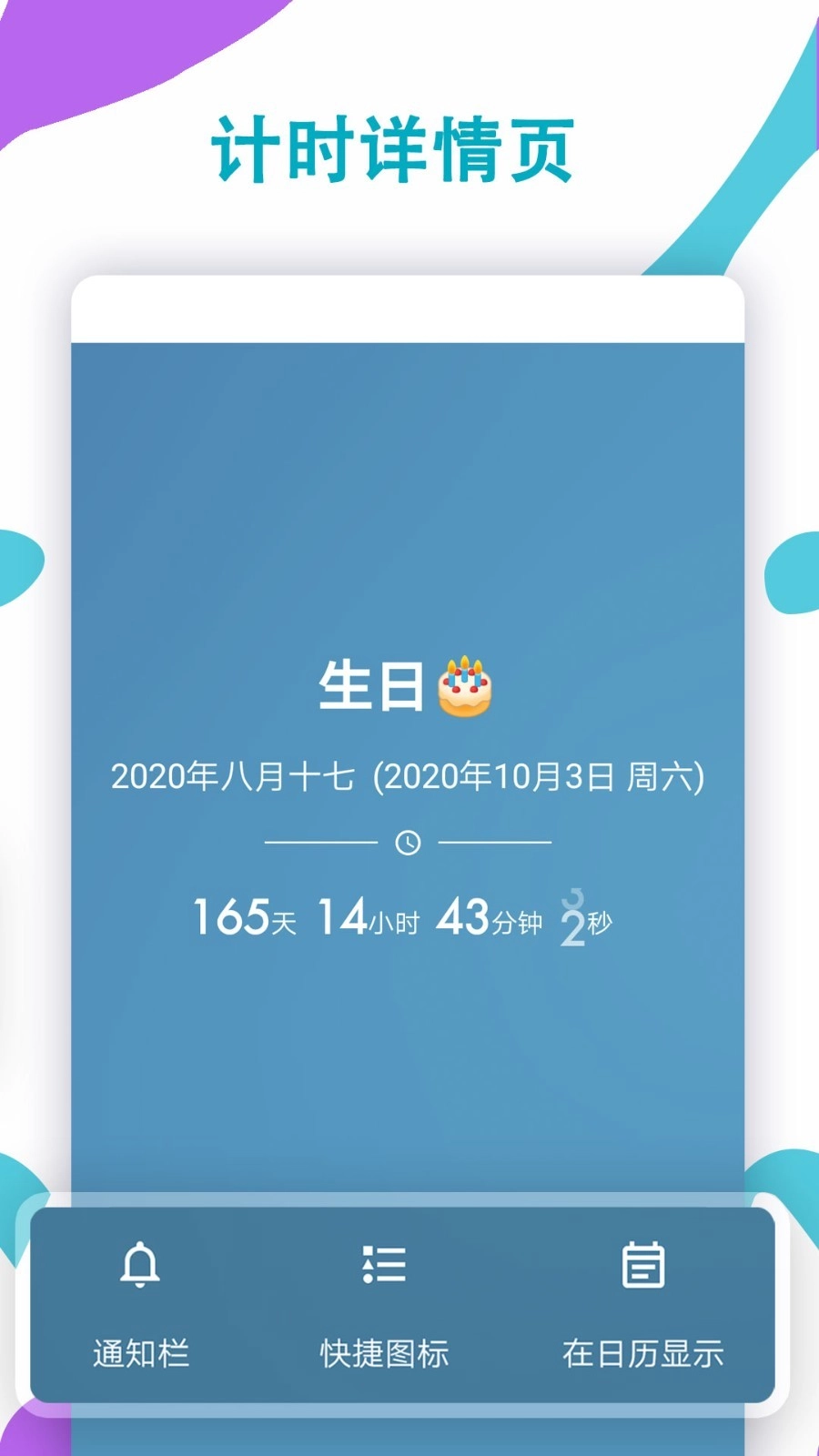This screenshot has width=819, height=1456.
Task: Tap the countdown timer area to expand details
Action: click(x=400, y=919)
